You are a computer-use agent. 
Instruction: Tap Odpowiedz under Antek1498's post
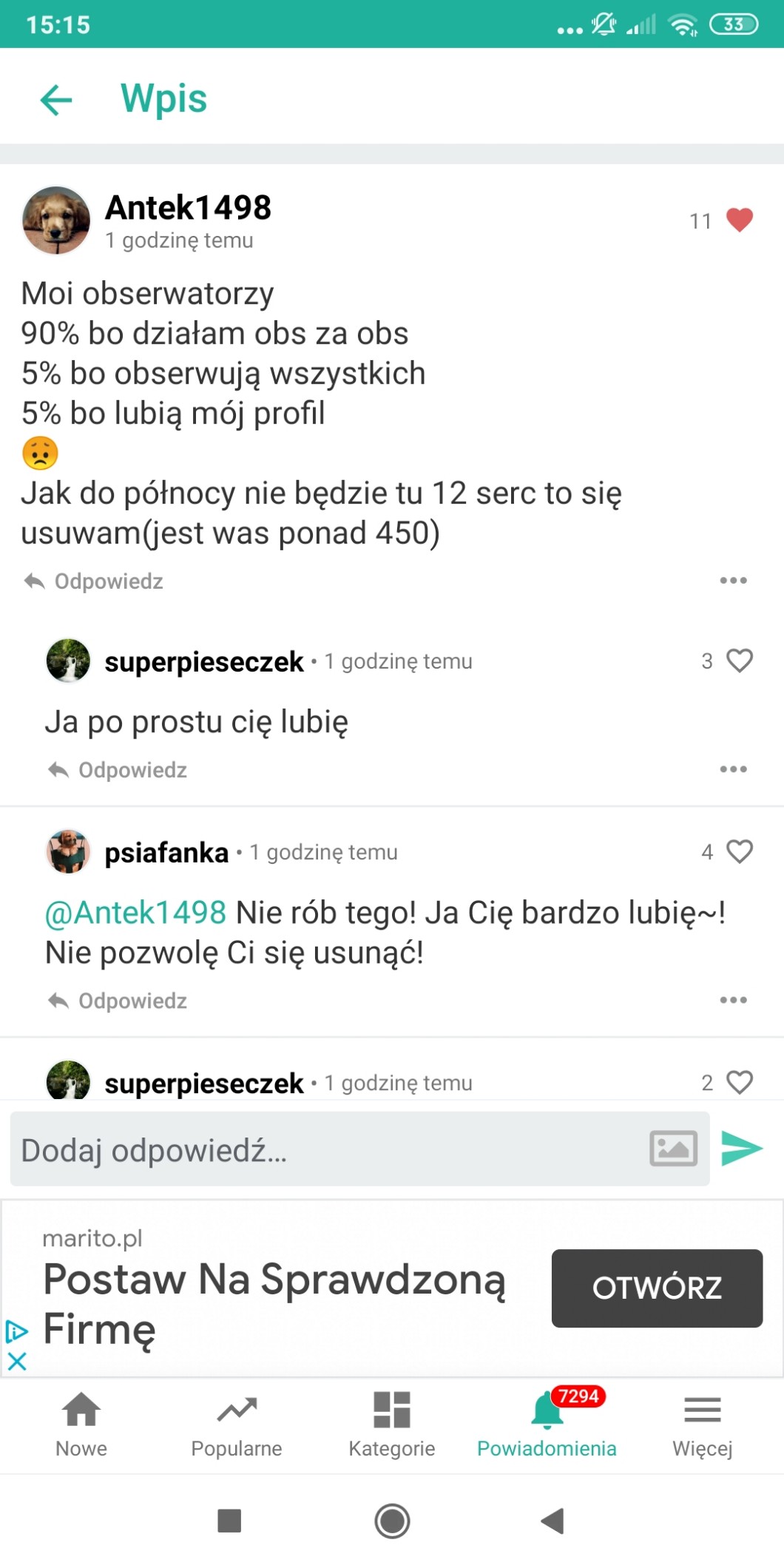pos(94,581)
